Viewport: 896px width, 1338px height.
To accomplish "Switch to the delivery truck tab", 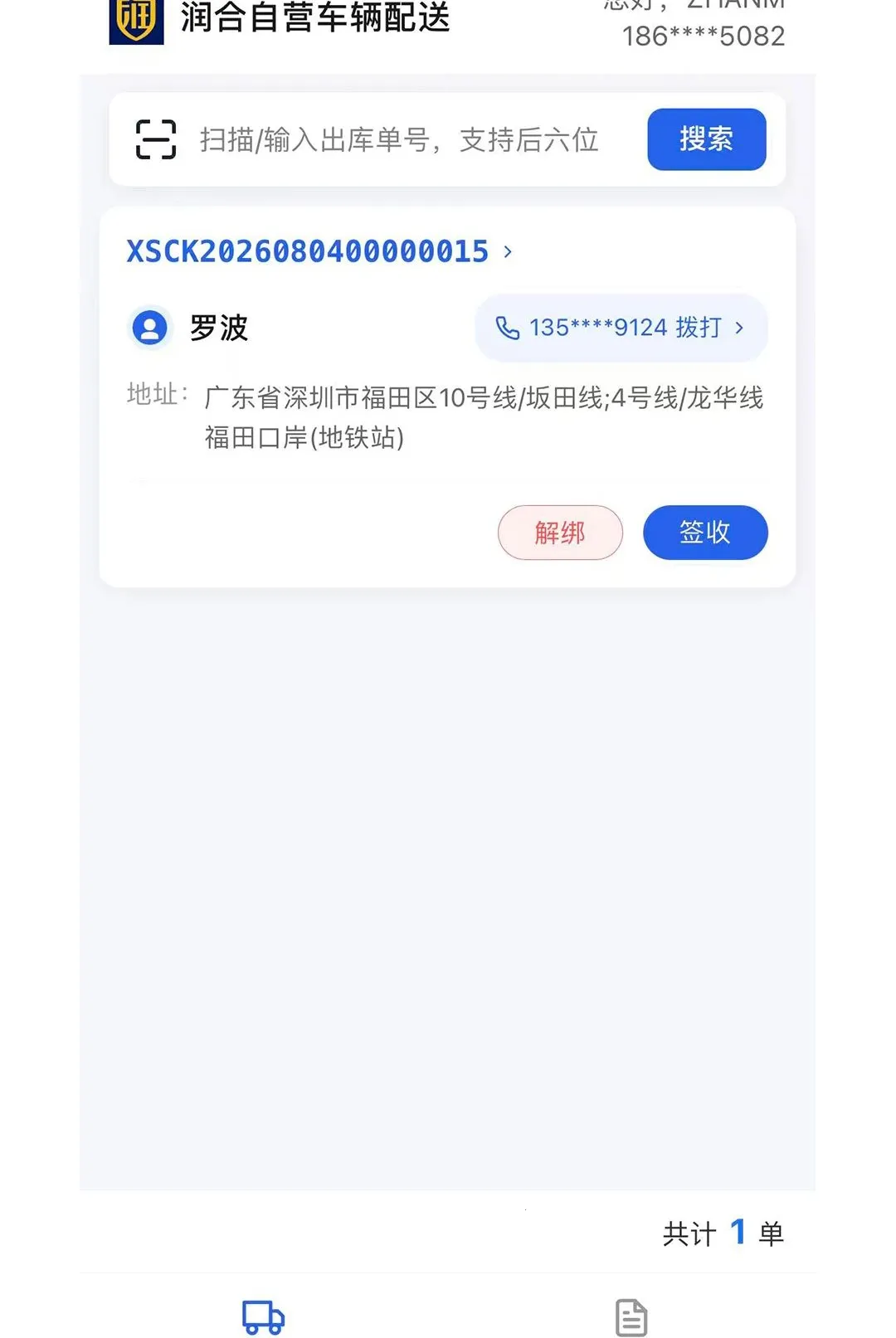I will coord(263,1316).
